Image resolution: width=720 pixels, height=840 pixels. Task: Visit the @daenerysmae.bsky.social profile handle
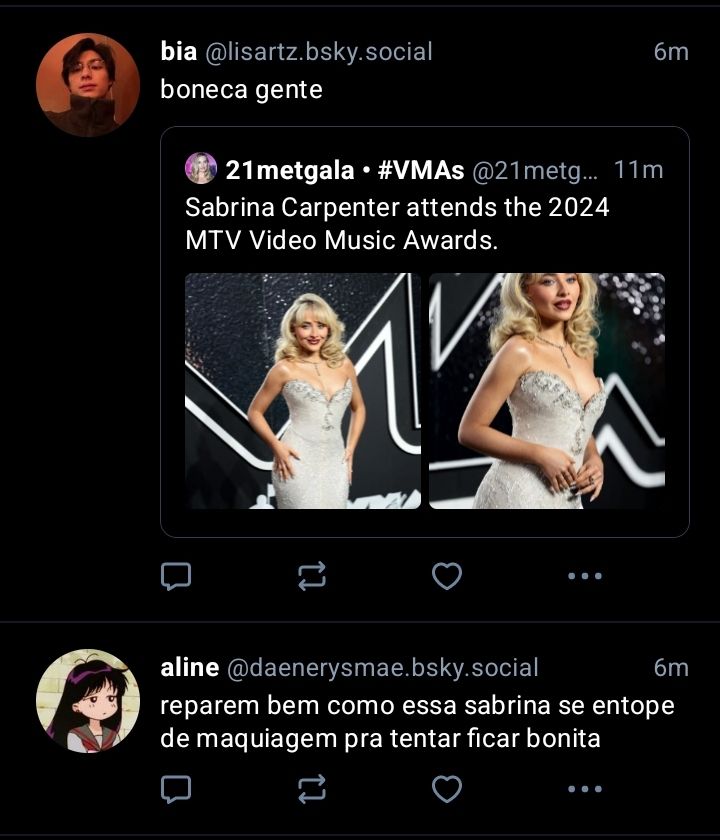pyautogui.click(x=382, y=667)
